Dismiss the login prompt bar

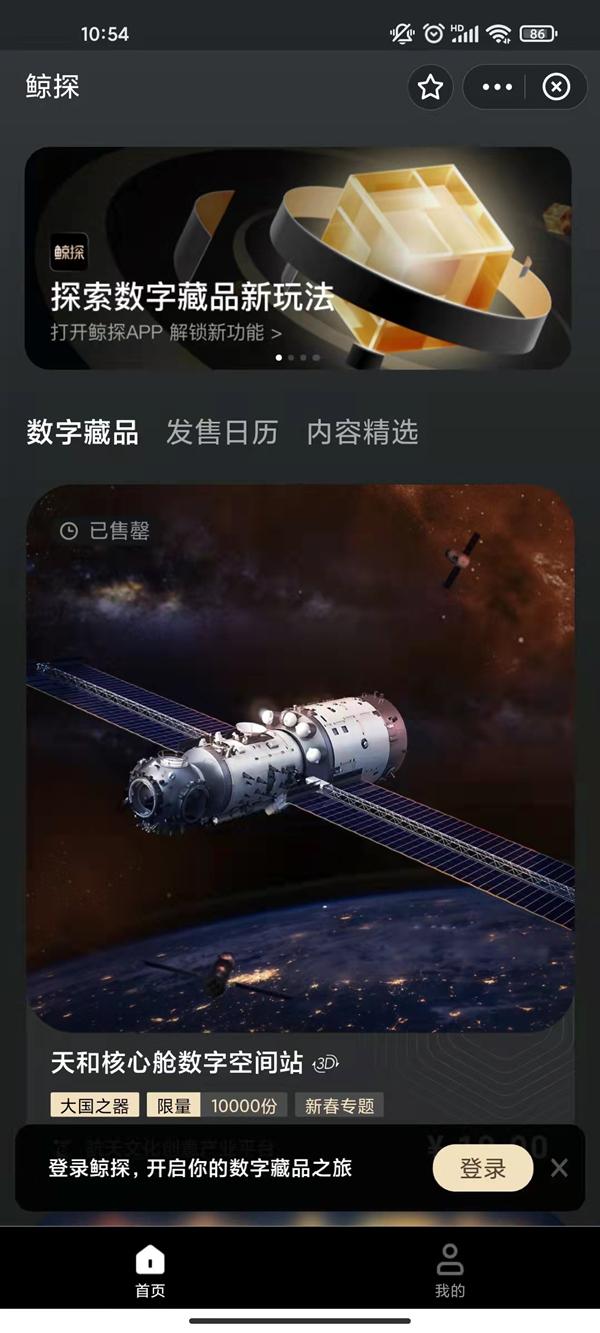click(559, 1168)
